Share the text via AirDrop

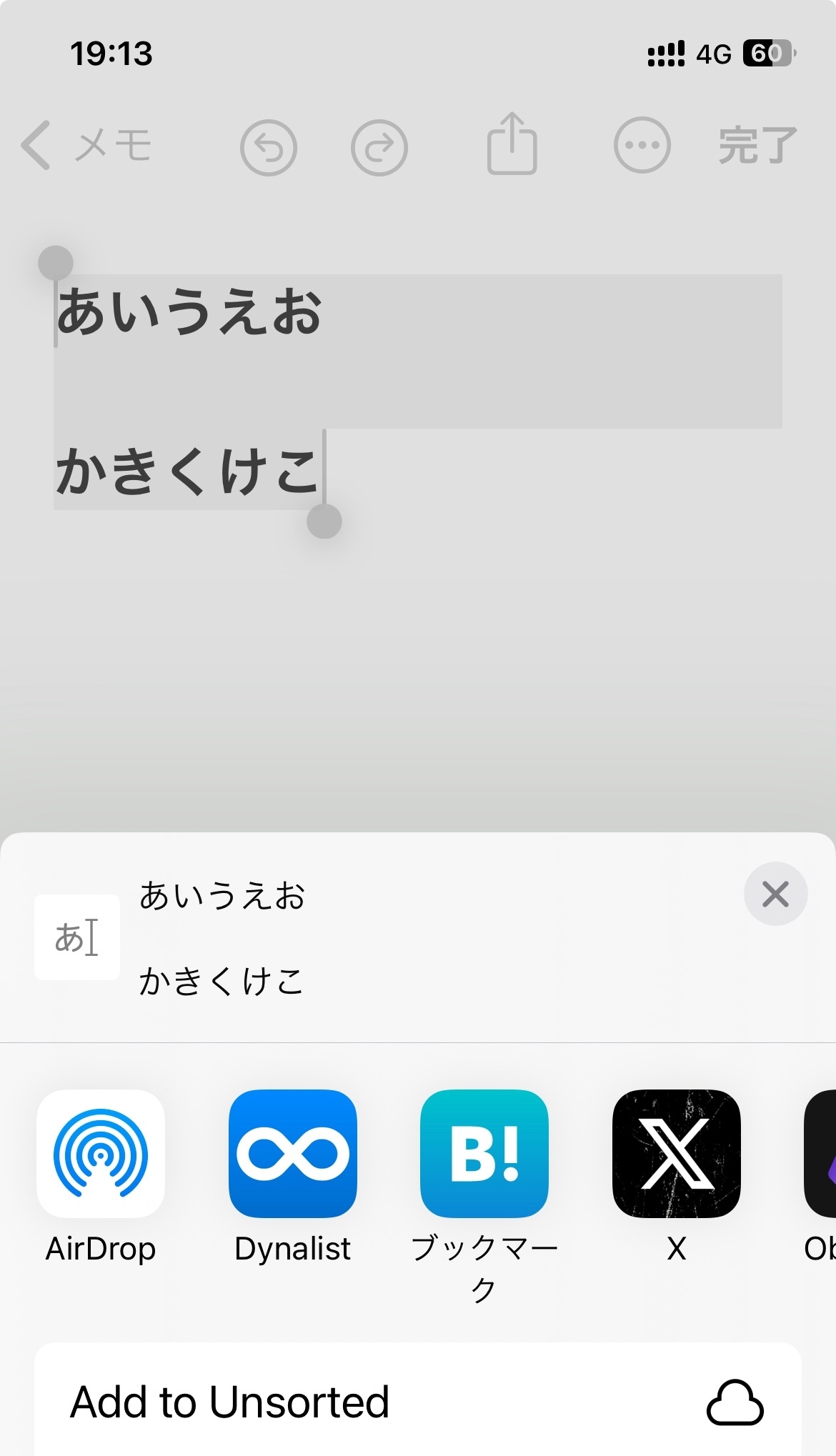click(x=101, y=1153)
